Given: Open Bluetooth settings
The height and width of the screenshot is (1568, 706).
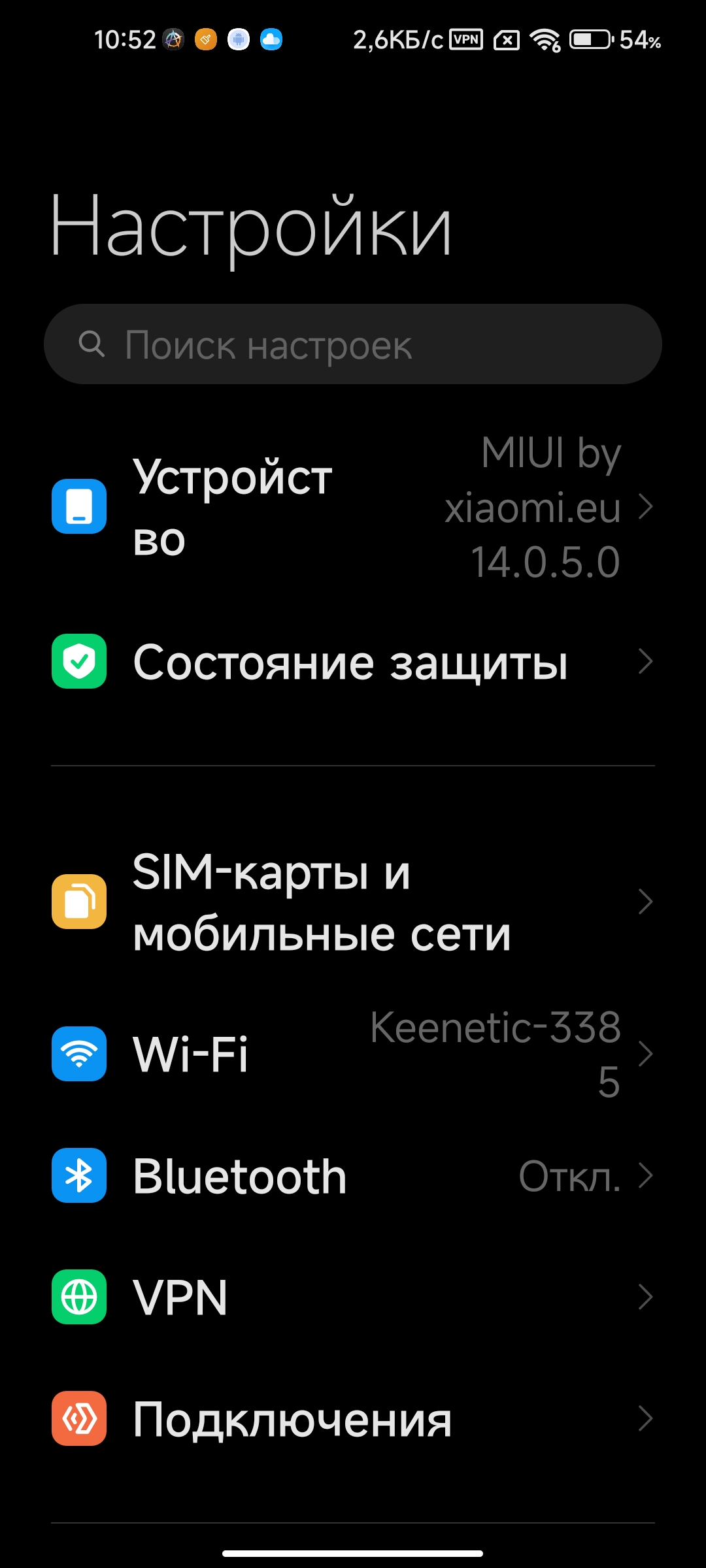Looking at the screenshot, I should (x=353, y=1175).
